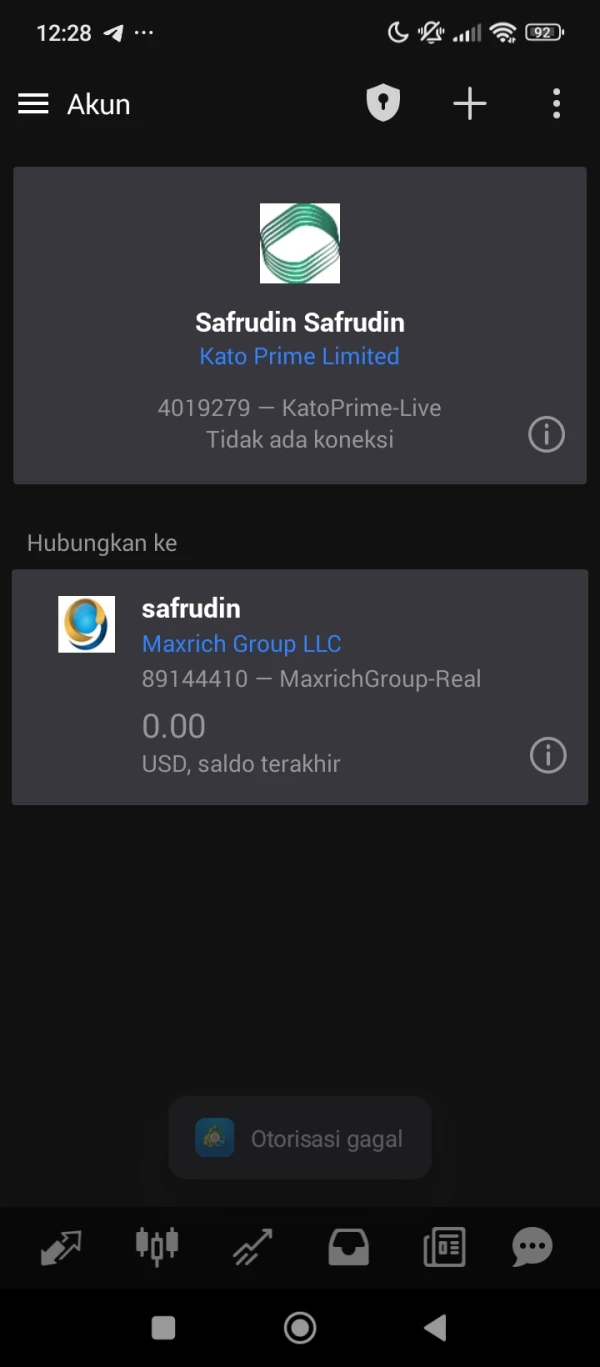Open the hamburger drawer menu

tap(33, 104)
